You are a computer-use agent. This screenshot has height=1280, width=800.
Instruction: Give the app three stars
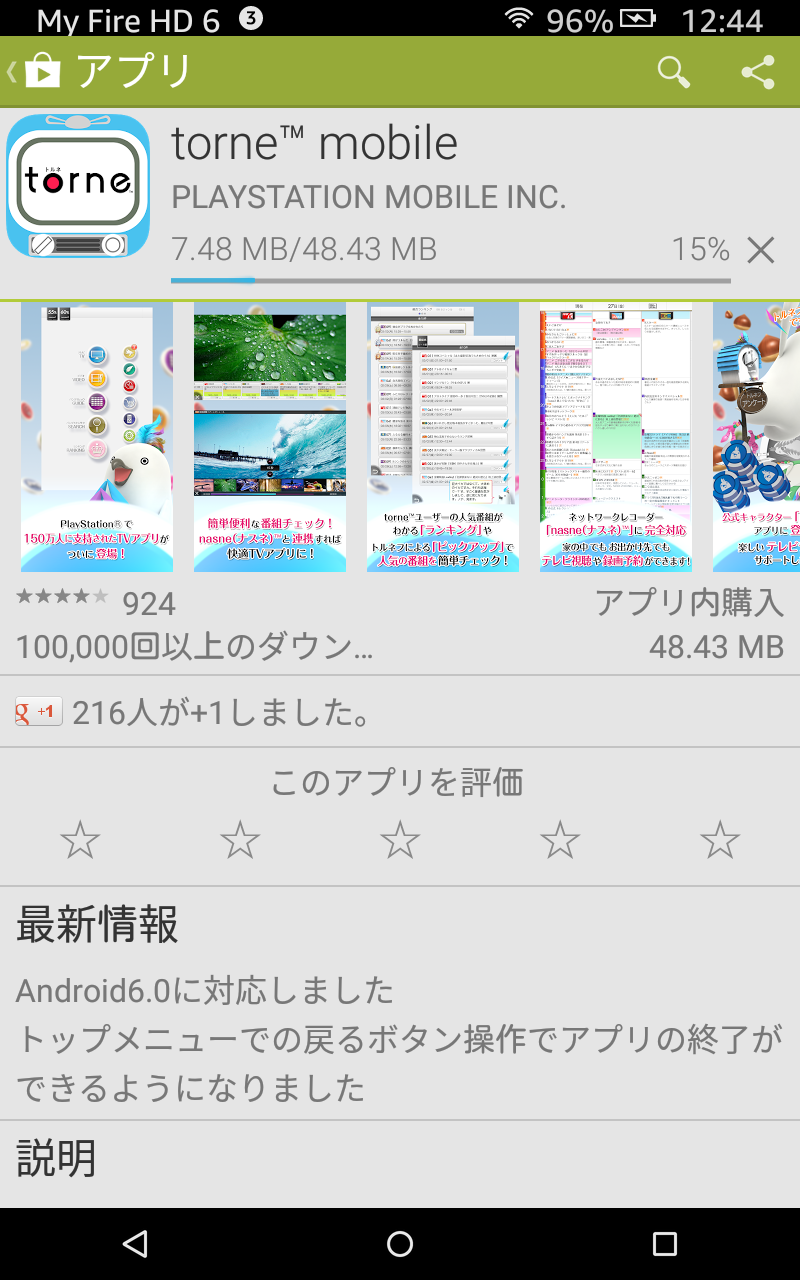pos(400,840)
